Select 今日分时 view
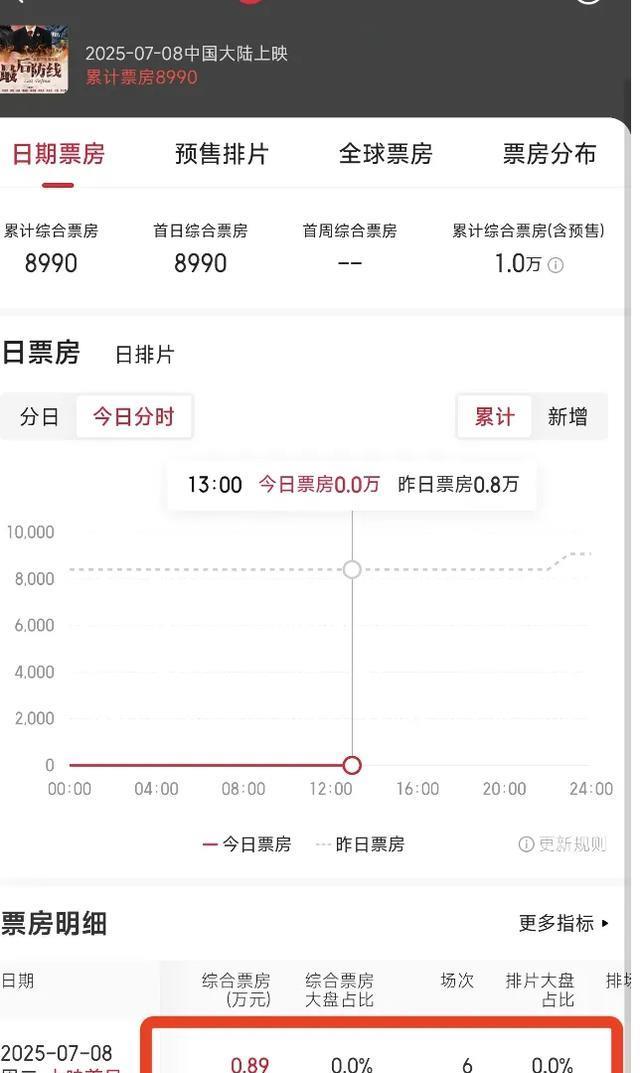 pyautogui.click(x=133, y=416)
